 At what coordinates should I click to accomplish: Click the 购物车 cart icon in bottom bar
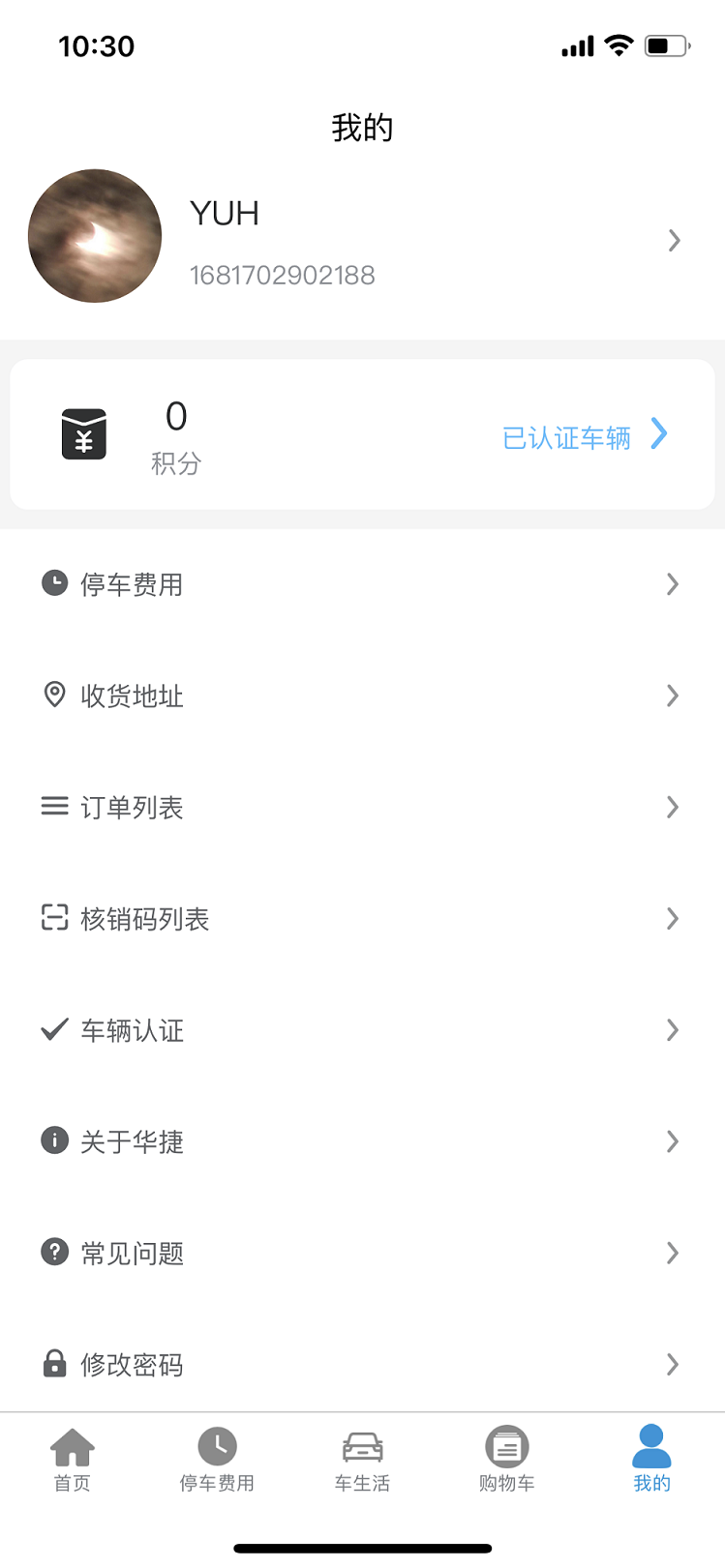click(506, 1448)
